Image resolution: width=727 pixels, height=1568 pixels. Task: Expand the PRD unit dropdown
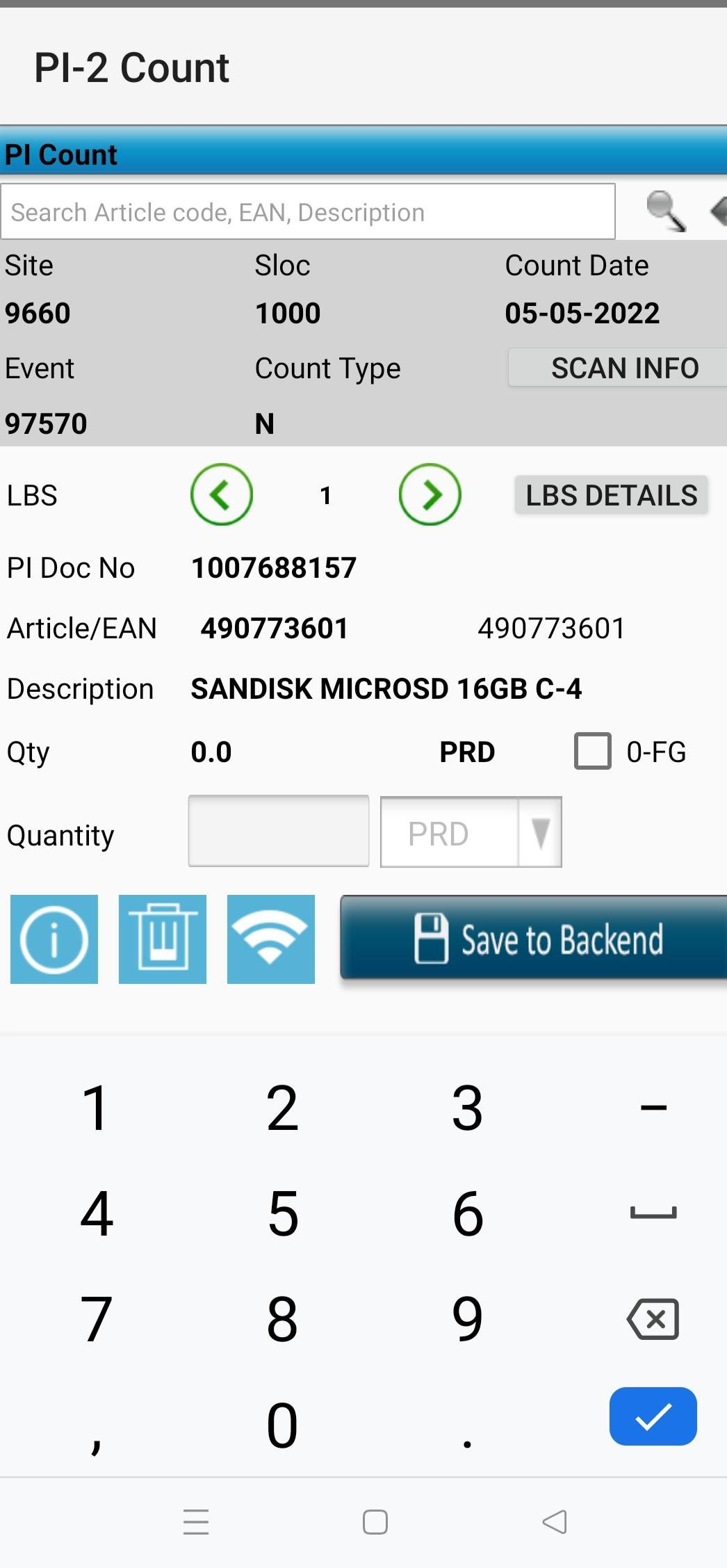pyautogui.click(x=539, y=832)
